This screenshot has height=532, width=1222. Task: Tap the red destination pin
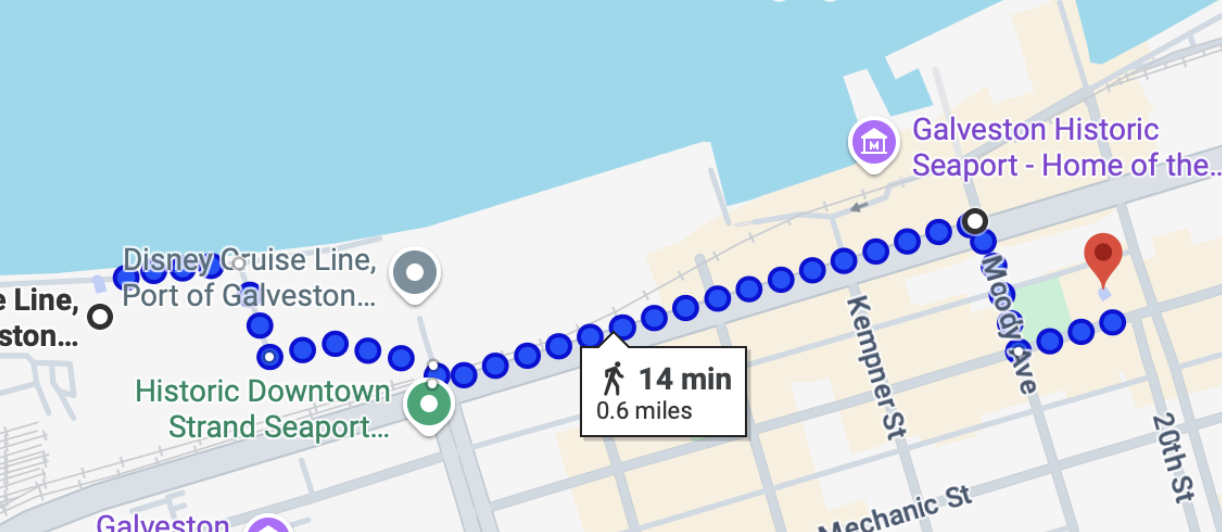click(1103, 257)
